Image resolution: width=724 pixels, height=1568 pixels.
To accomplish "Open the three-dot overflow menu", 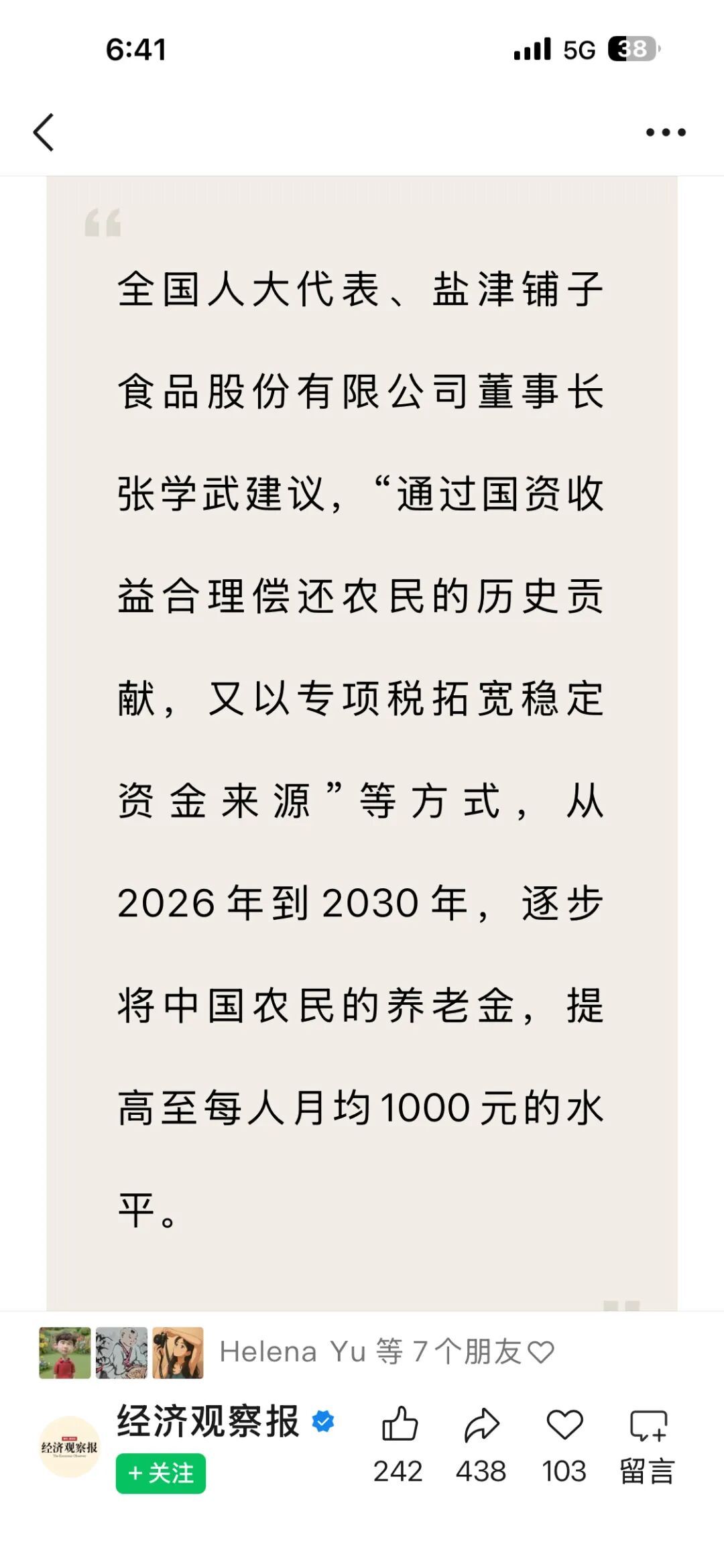I will 666,132.
